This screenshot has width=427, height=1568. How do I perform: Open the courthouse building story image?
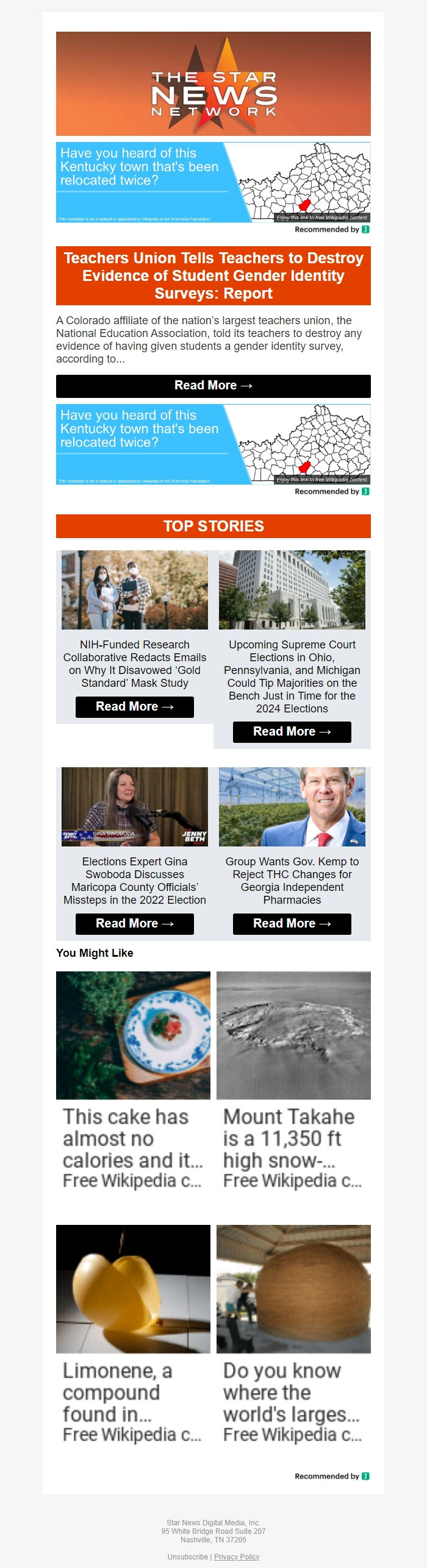click(x=292, y=590)
